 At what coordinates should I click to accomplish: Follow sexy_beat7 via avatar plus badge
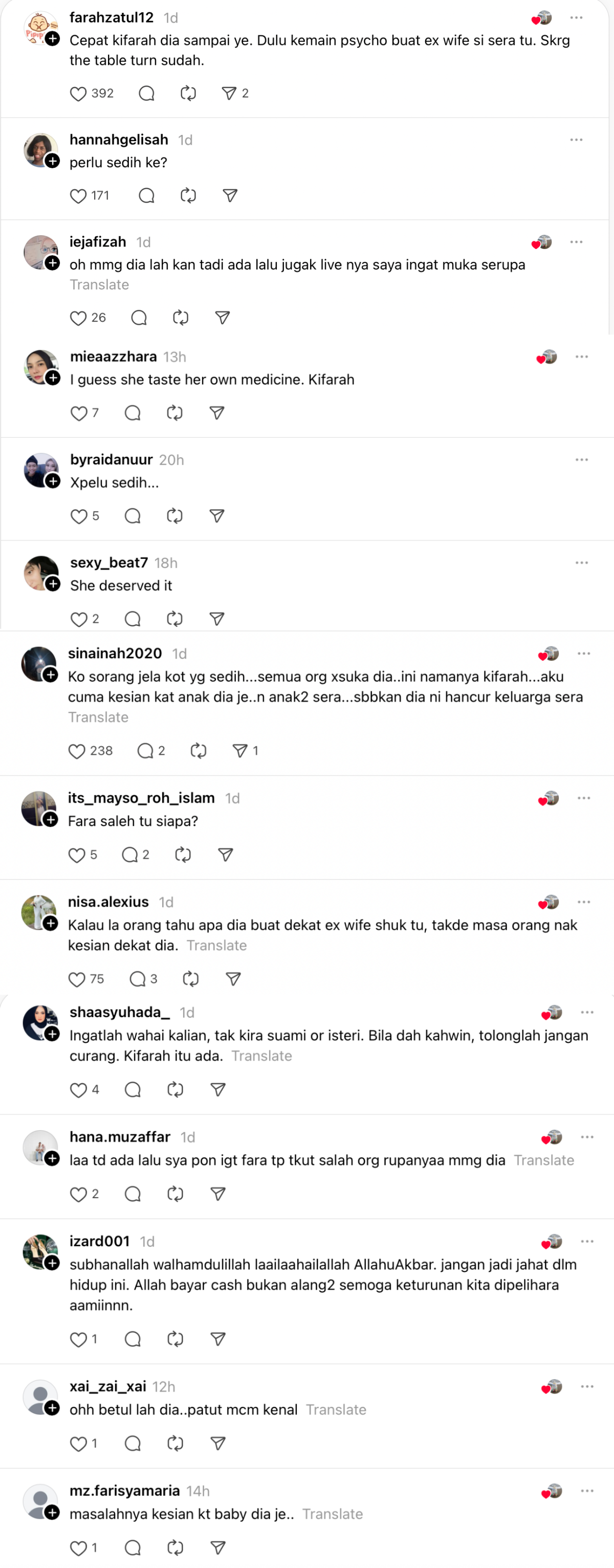(x=53, y=585)
